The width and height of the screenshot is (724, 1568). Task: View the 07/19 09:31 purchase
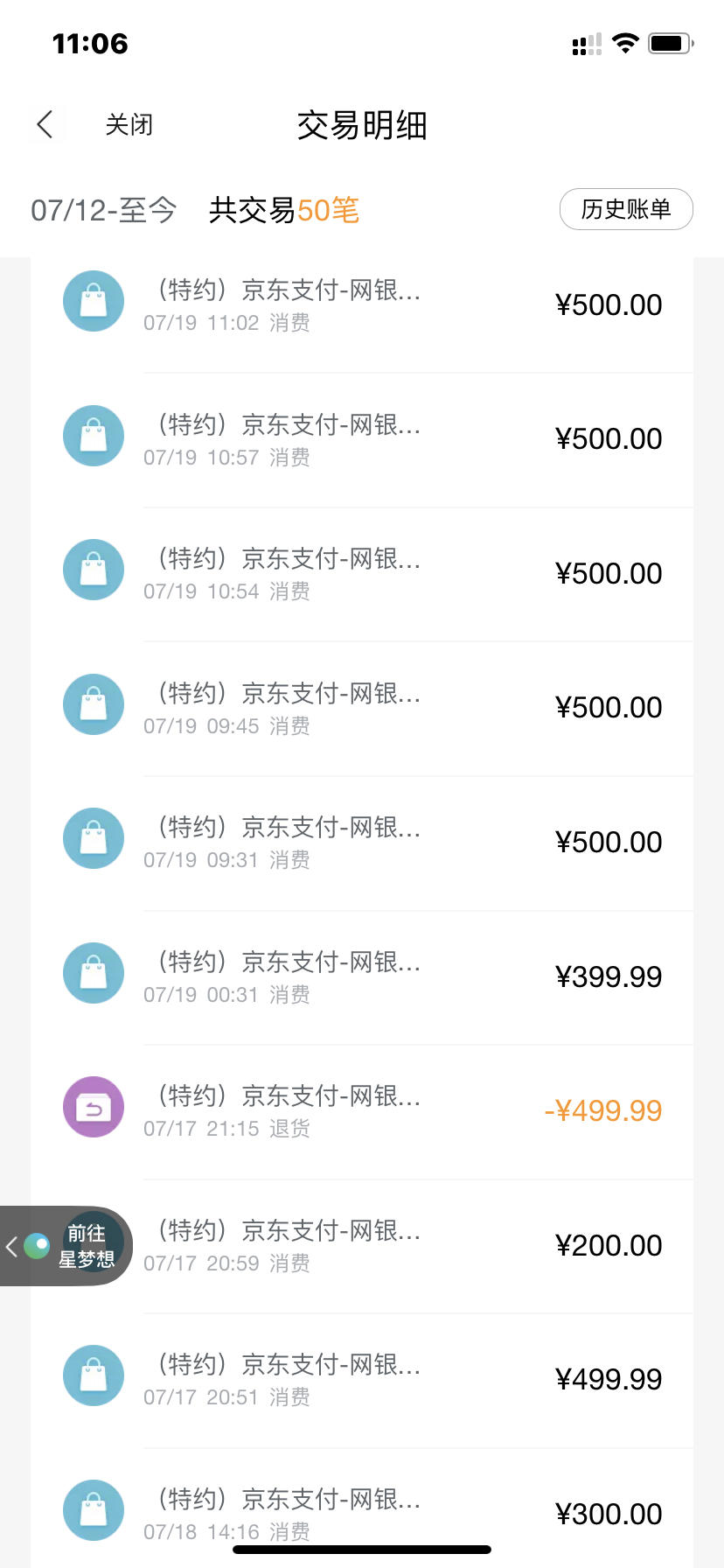point(362,843)
